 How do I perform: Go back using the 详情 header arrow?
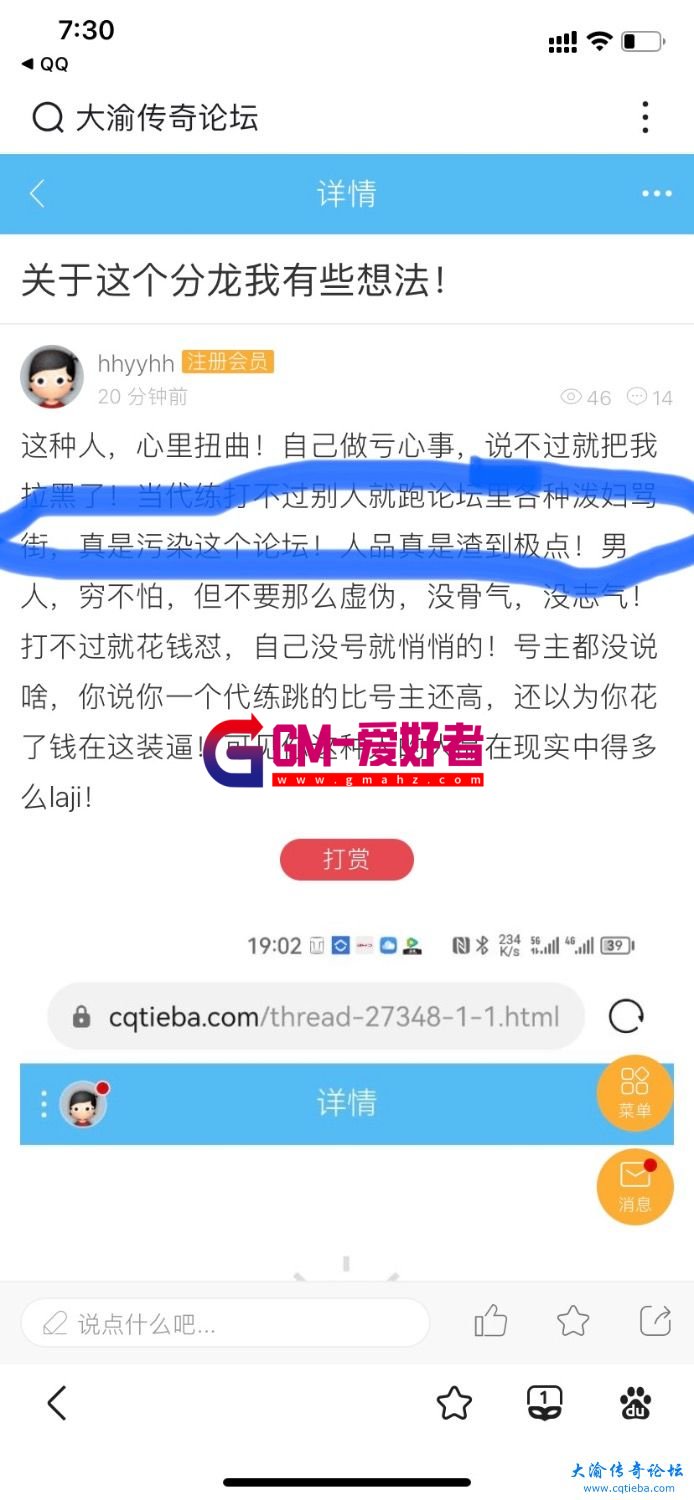[37, 193]
